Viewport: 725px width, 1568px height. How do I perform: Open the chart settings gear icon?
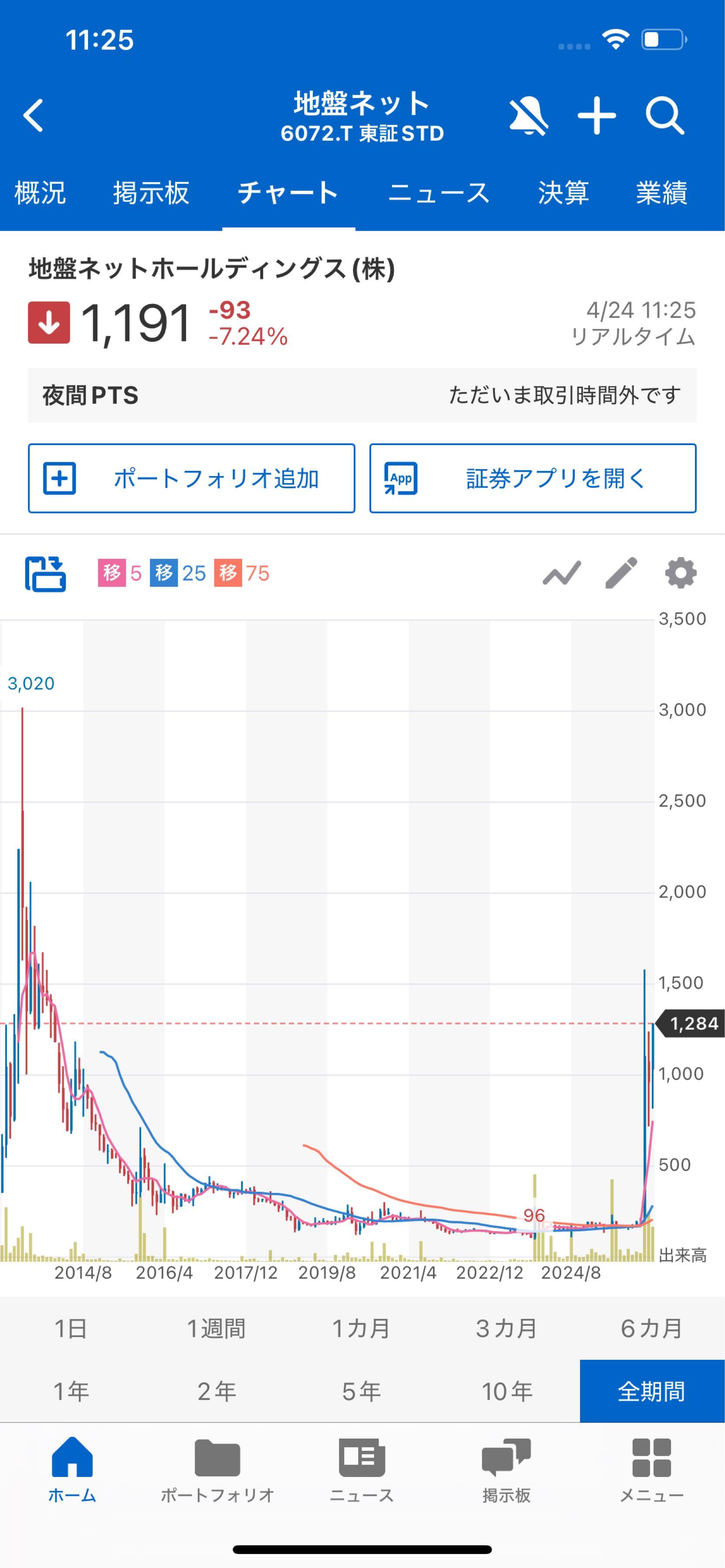(680, 573)
